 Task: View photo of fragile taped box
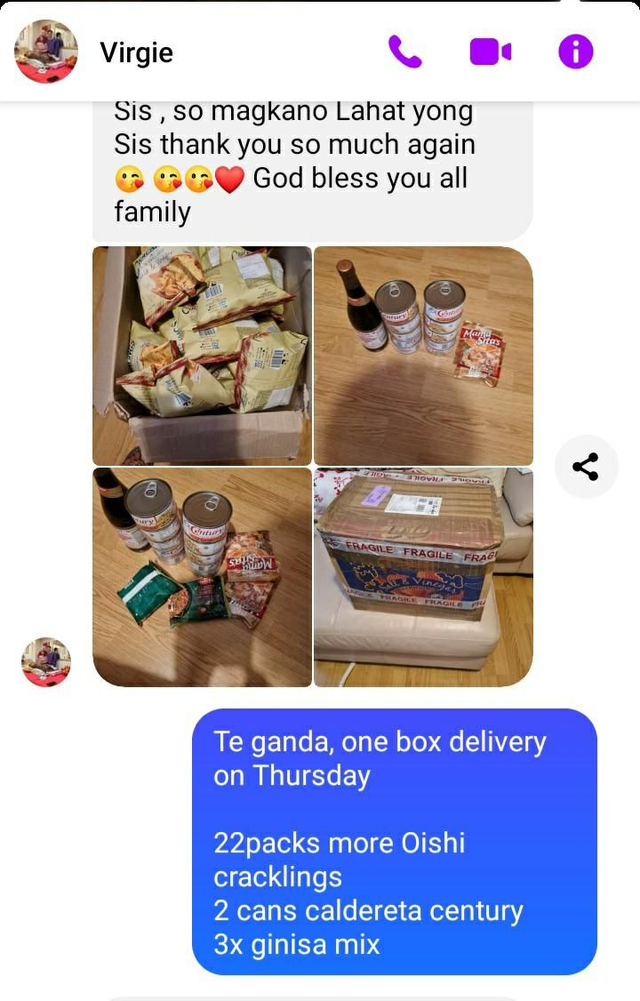423,577
